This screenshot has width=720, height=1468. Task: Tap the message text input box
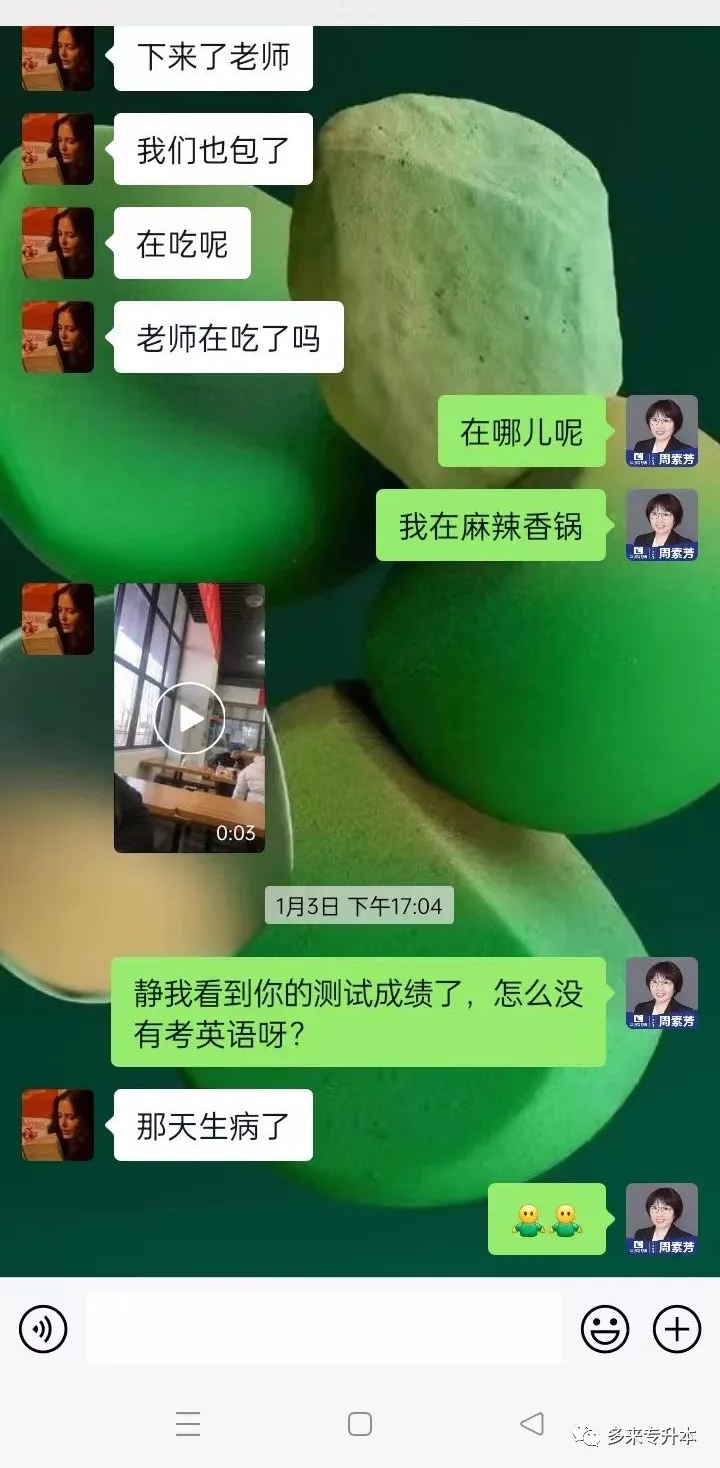pyautogui.click(x=323, y=1329)
